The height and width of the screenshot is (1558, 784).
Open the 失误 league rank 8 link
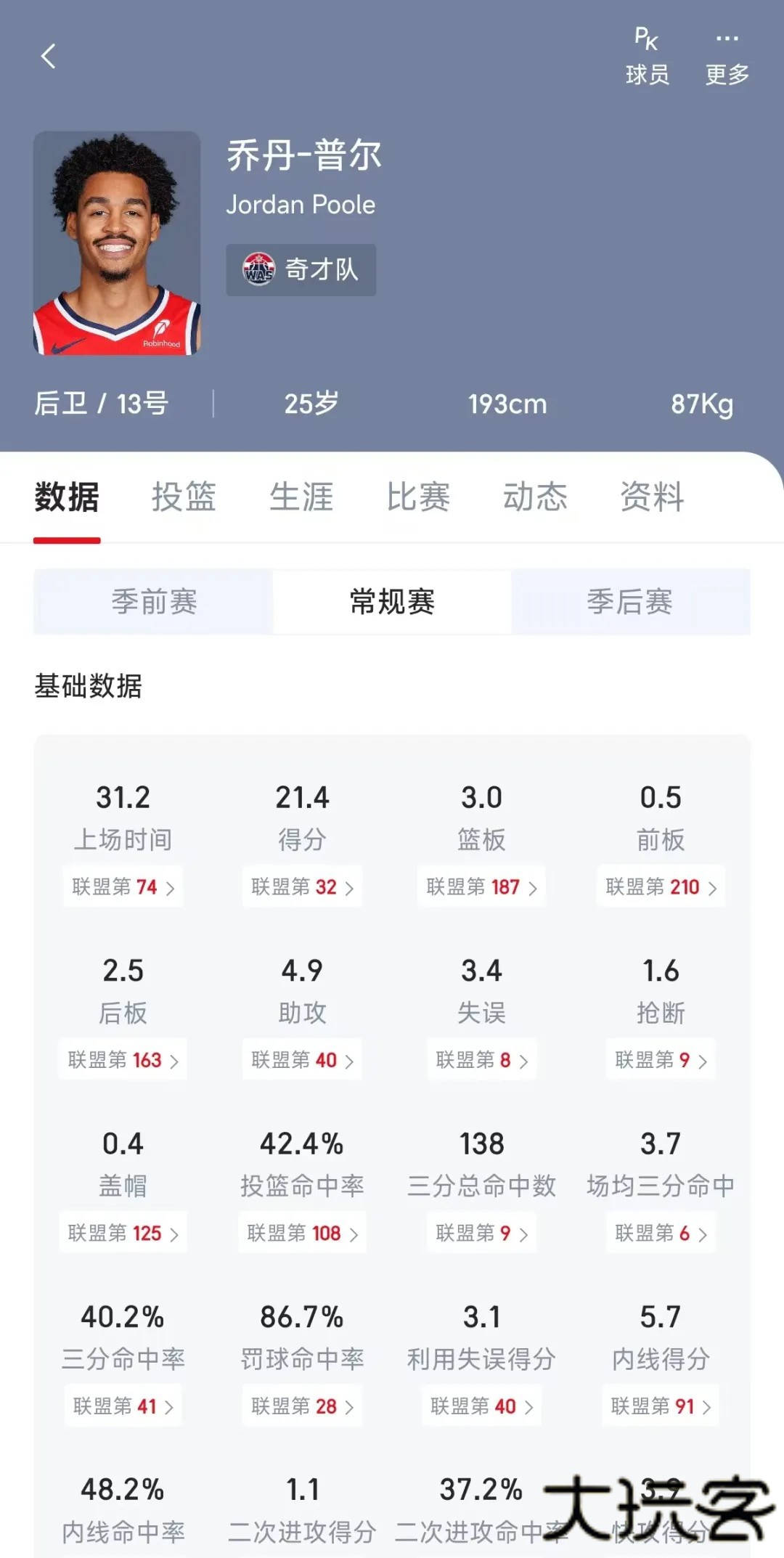coord(481,1061)
